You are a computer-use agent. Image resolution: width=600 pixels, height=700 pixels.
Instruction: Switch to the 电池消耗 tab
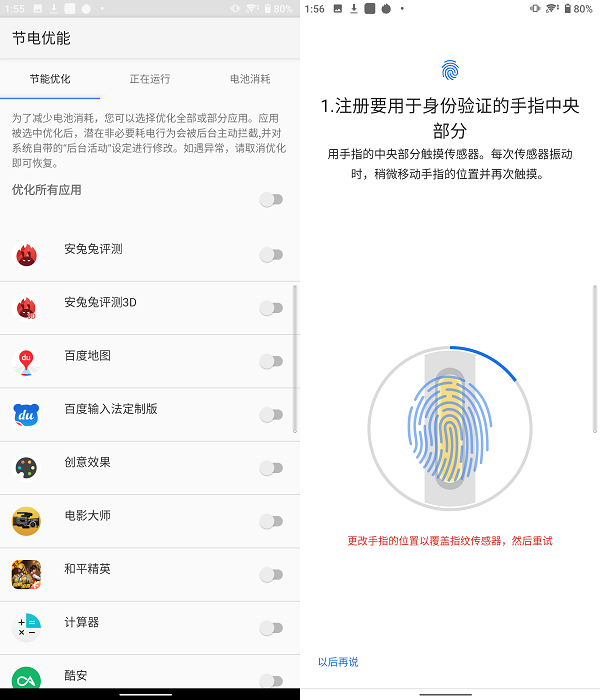coord(250,79)
